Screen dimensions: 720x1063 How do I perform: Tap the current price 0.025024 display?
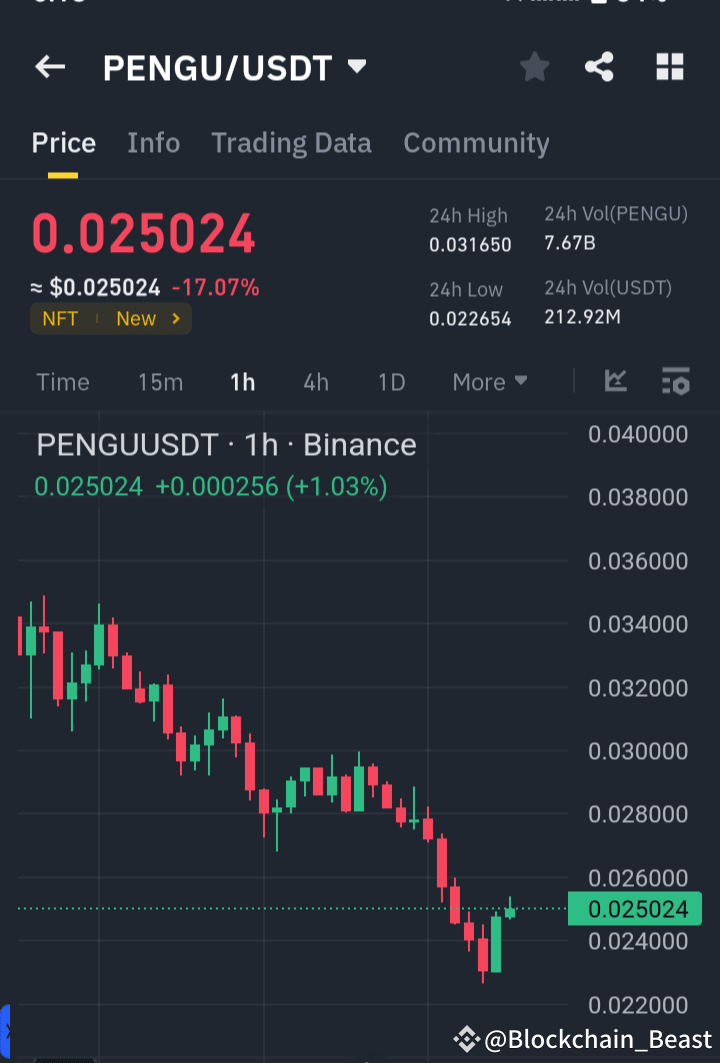pos(143,234)
